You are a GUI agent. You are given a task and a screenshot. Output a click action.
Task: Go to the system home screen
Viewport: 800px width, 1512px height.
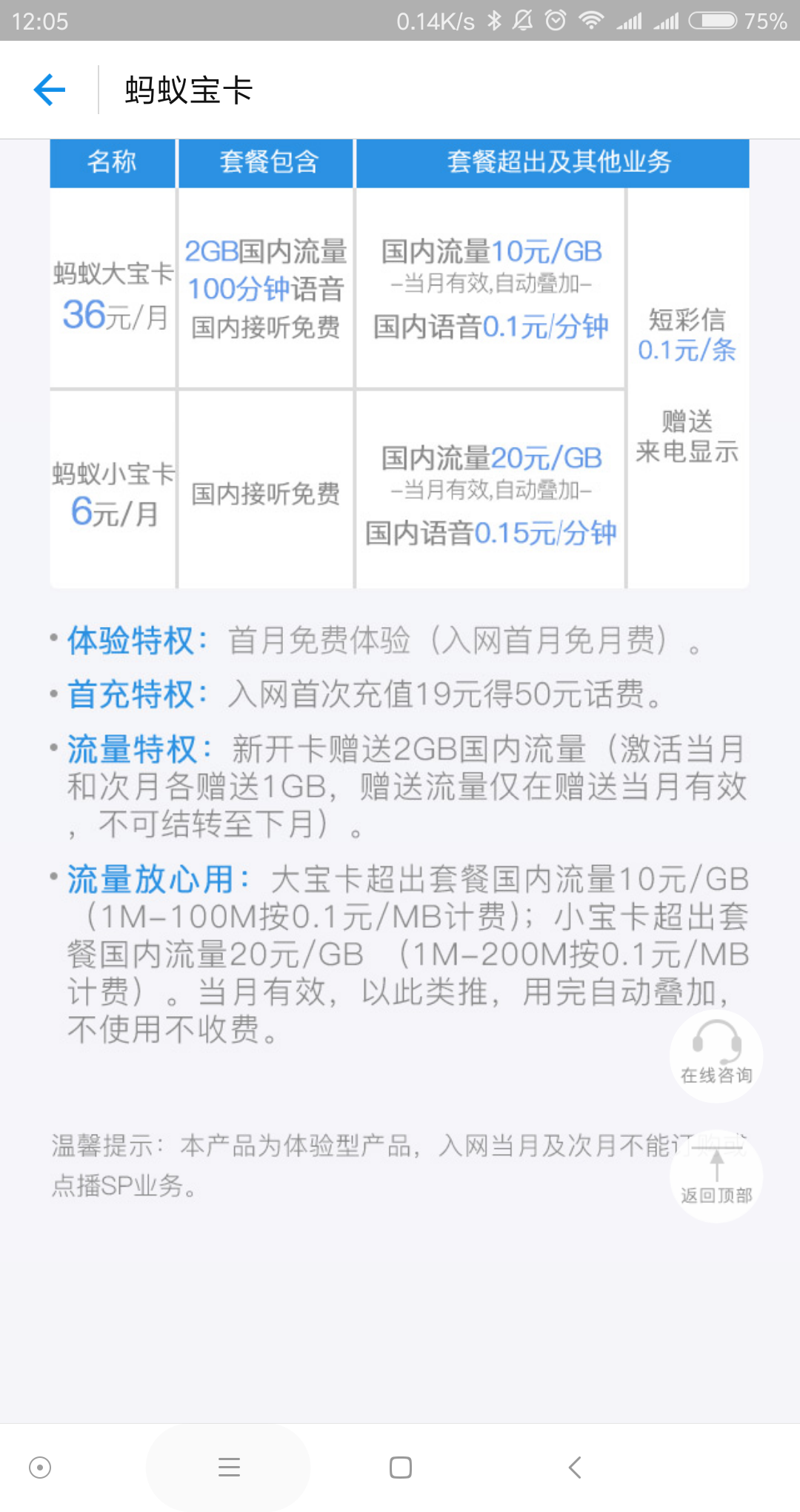401,1467
